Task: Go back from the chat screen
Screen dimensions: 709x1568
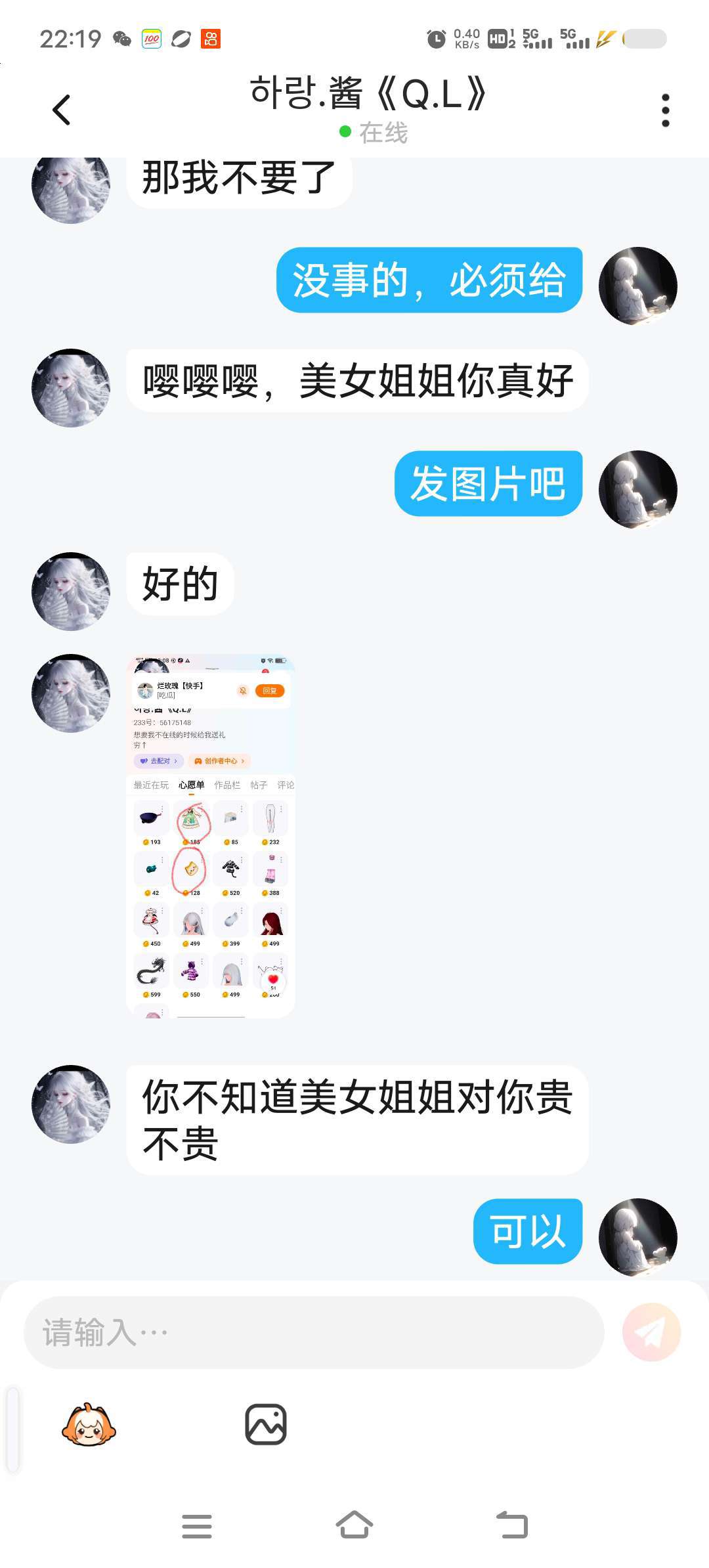Action: coord(61,110)
